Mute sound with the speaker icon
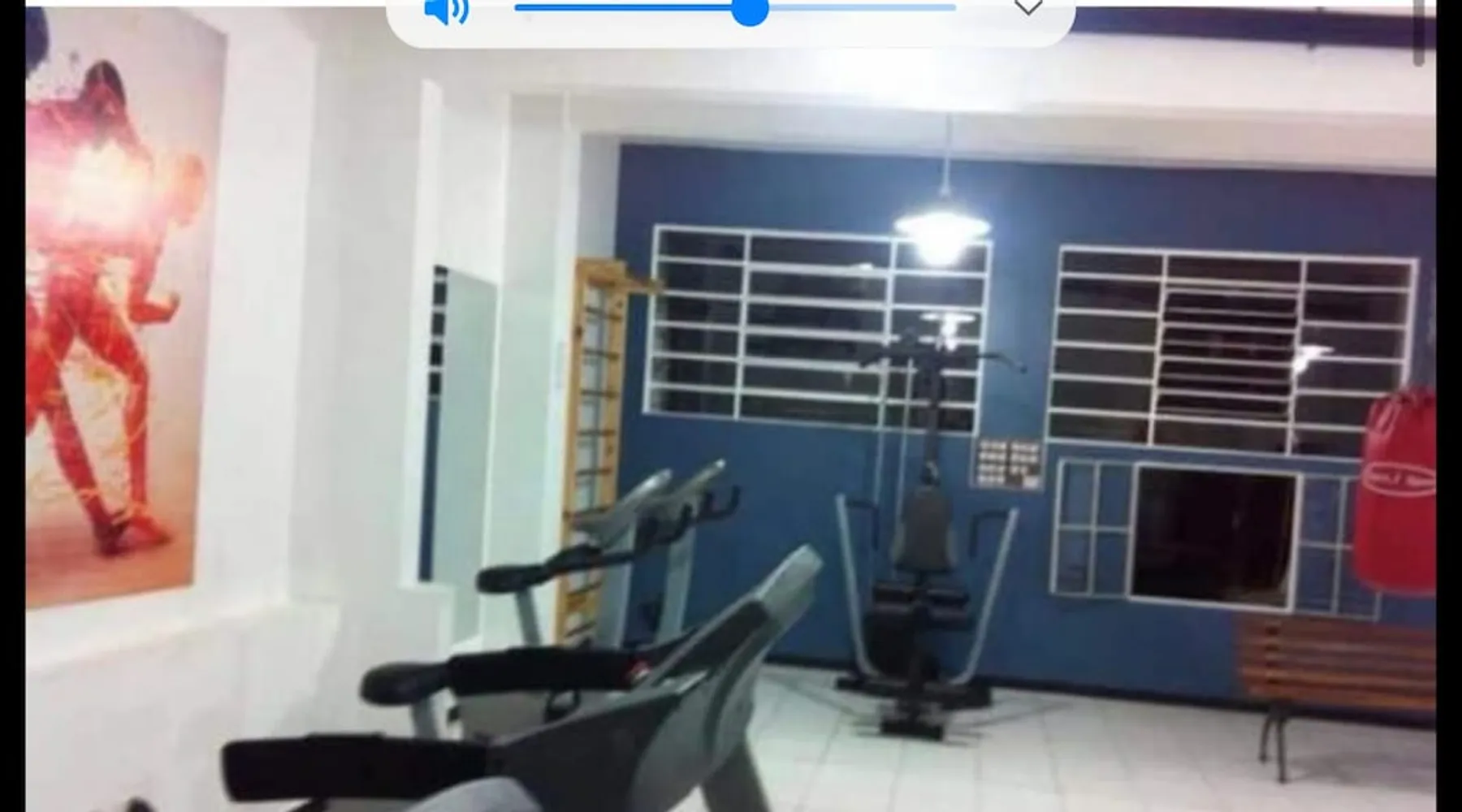This screenshot has width=1462, height=812. tap(446, 11)
